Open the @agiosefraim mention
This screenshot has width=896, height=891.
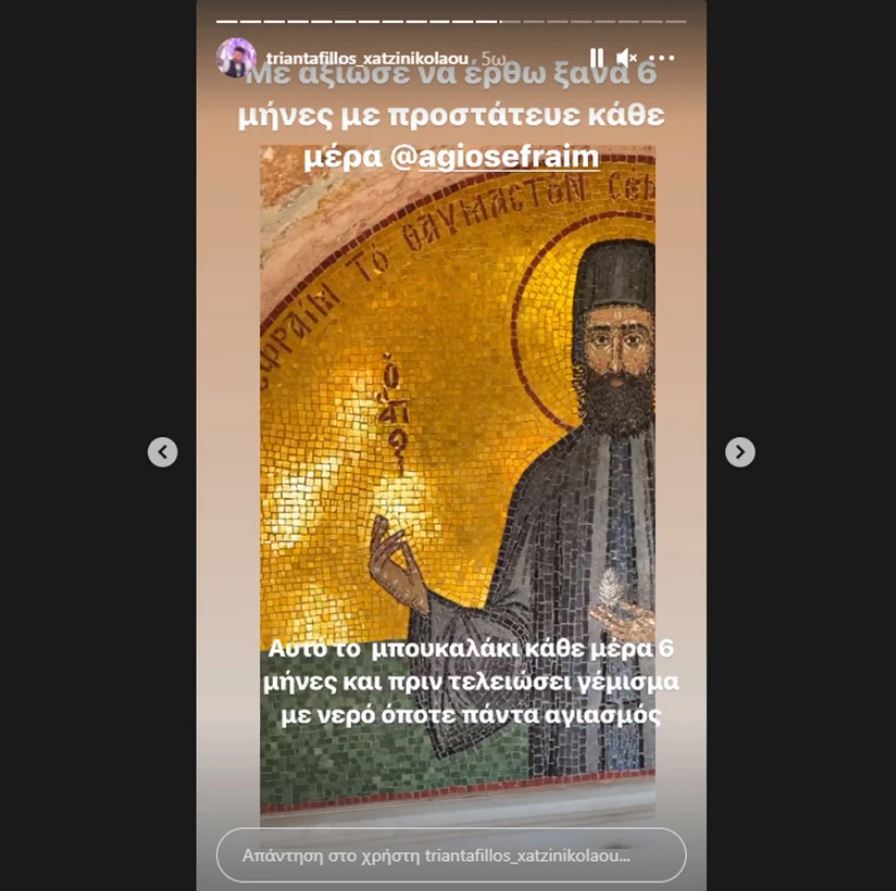(508, 157)
